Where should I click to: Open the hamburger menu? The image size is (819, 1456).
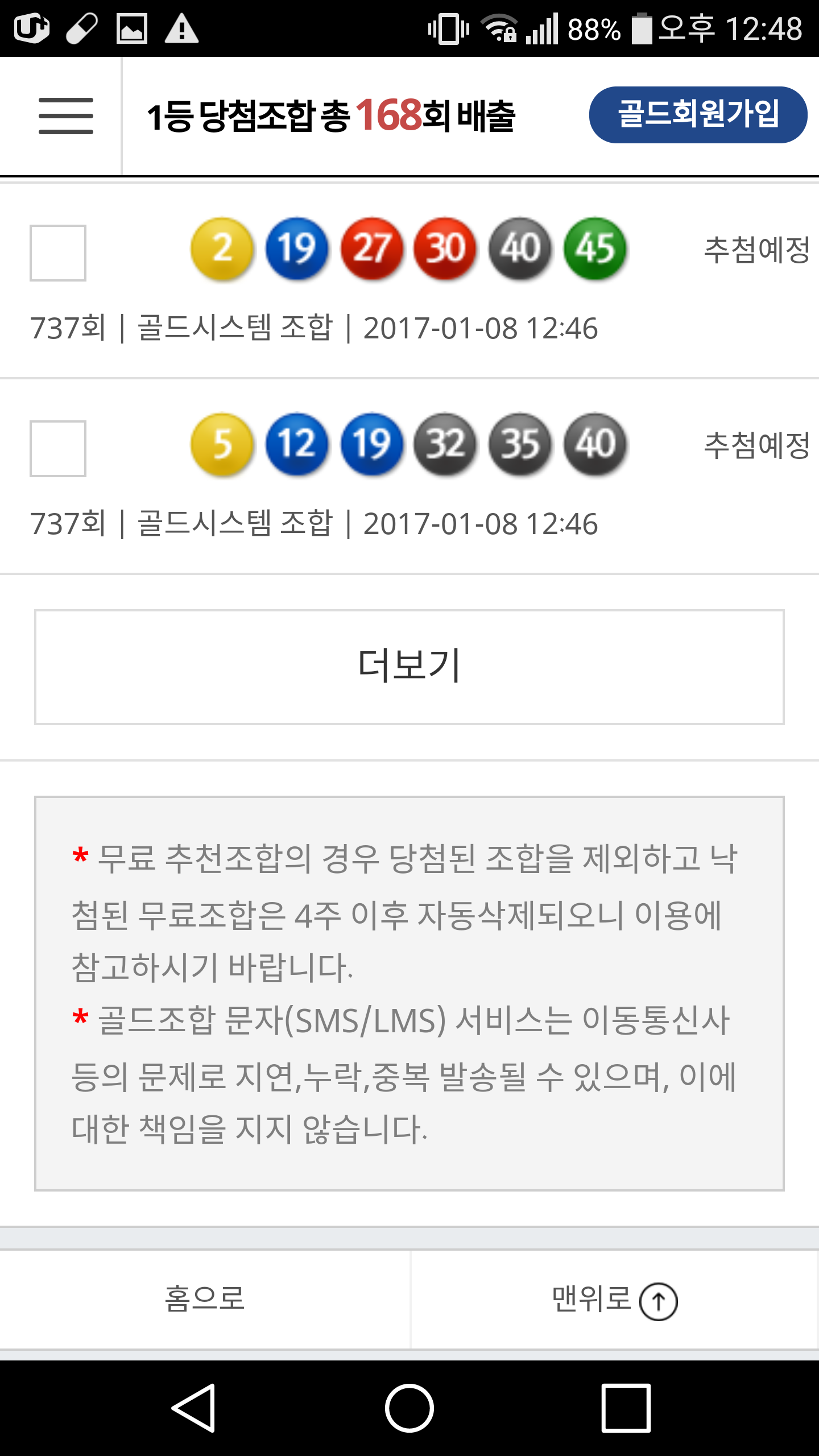(65, 115)
